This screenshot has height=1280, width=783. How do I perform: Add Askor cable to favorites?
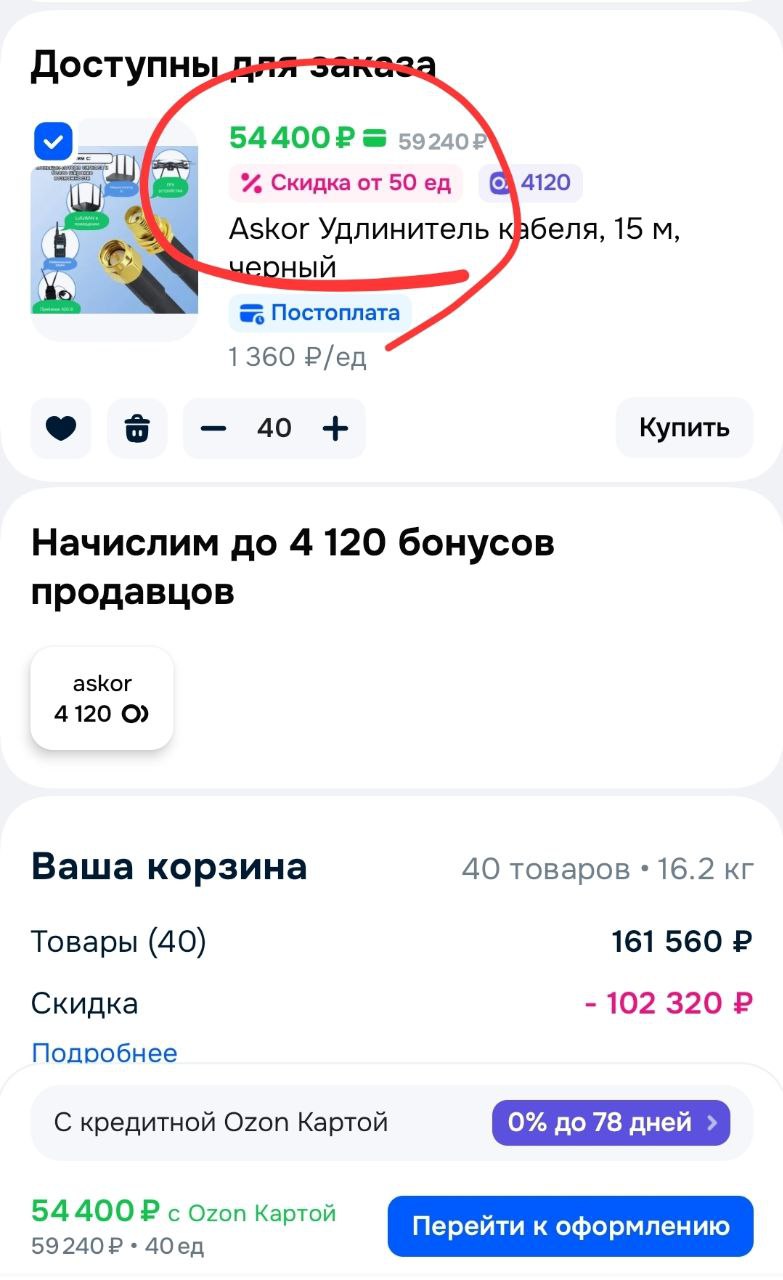pos(61,429)
